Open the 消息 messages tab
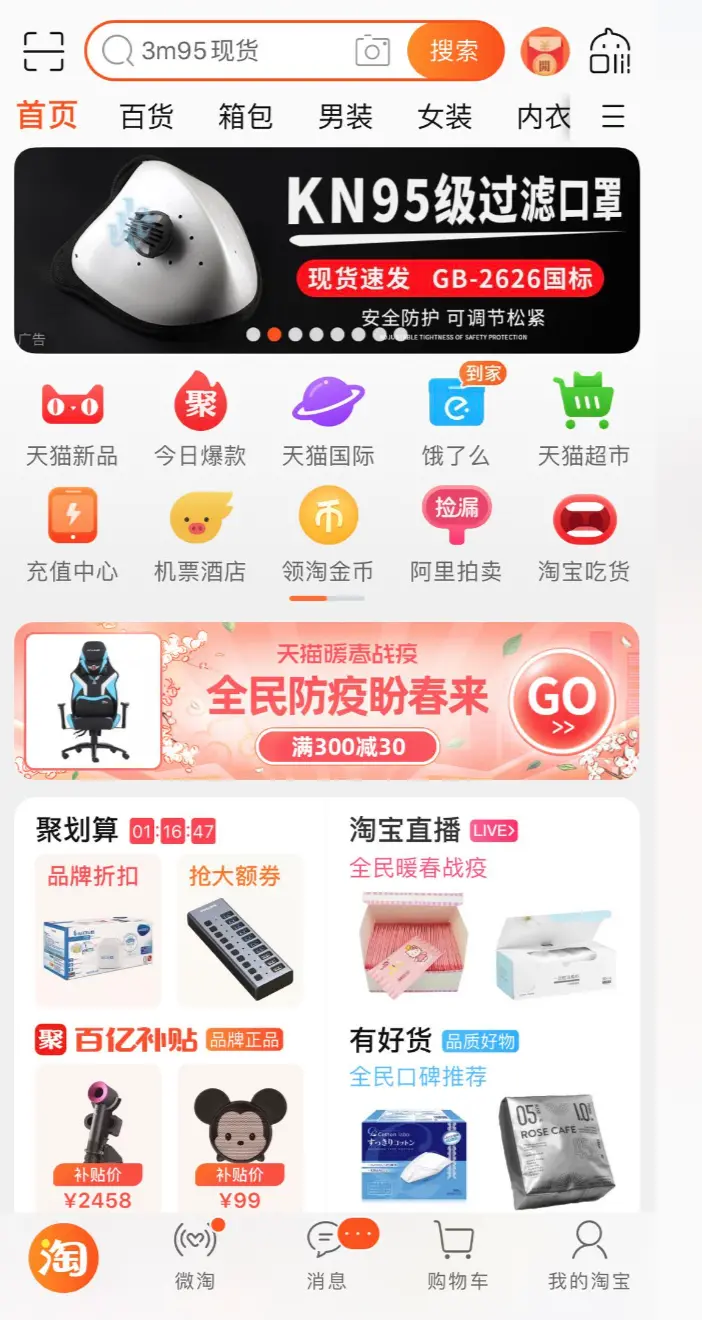 [x=327, y=1256]
